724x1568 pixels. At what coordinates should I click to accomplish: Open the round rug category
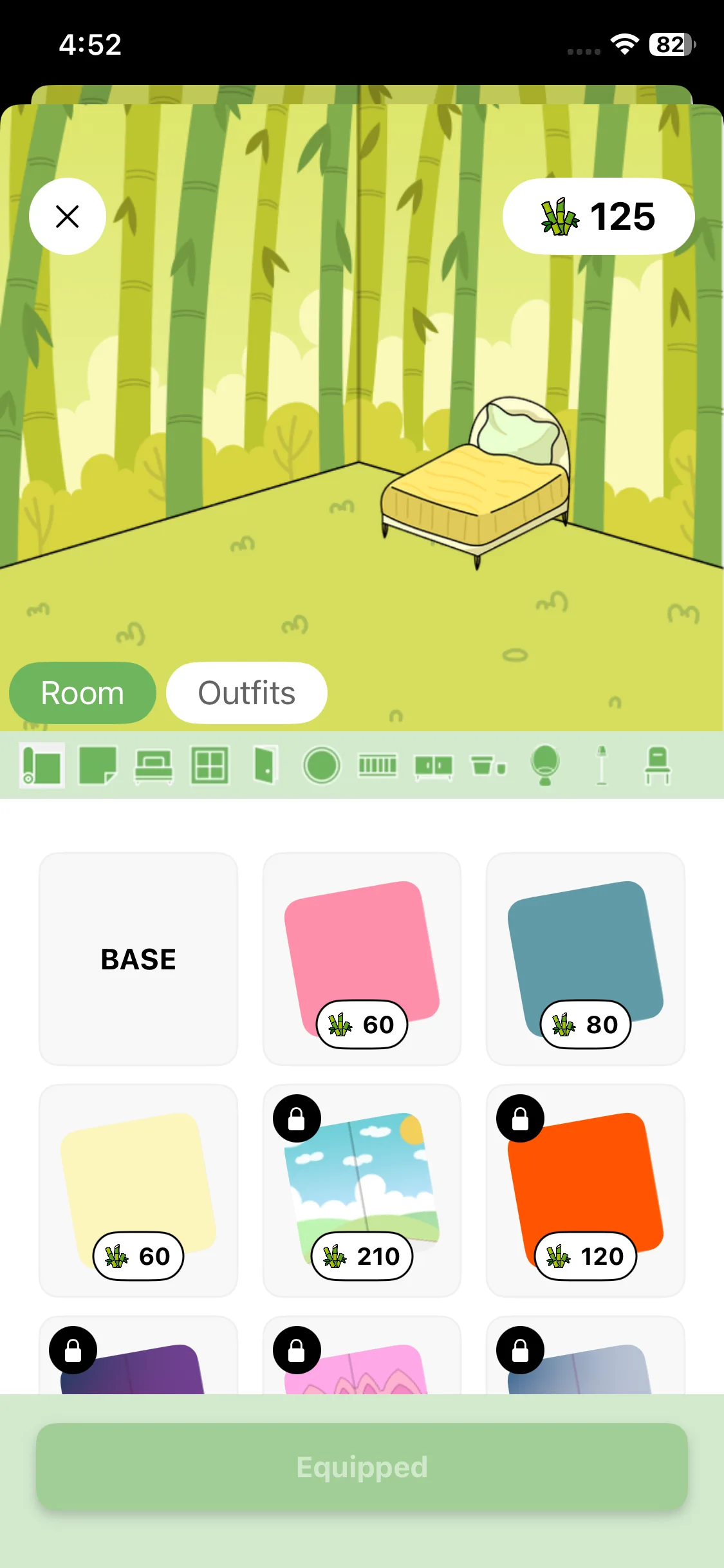(321, 765)
